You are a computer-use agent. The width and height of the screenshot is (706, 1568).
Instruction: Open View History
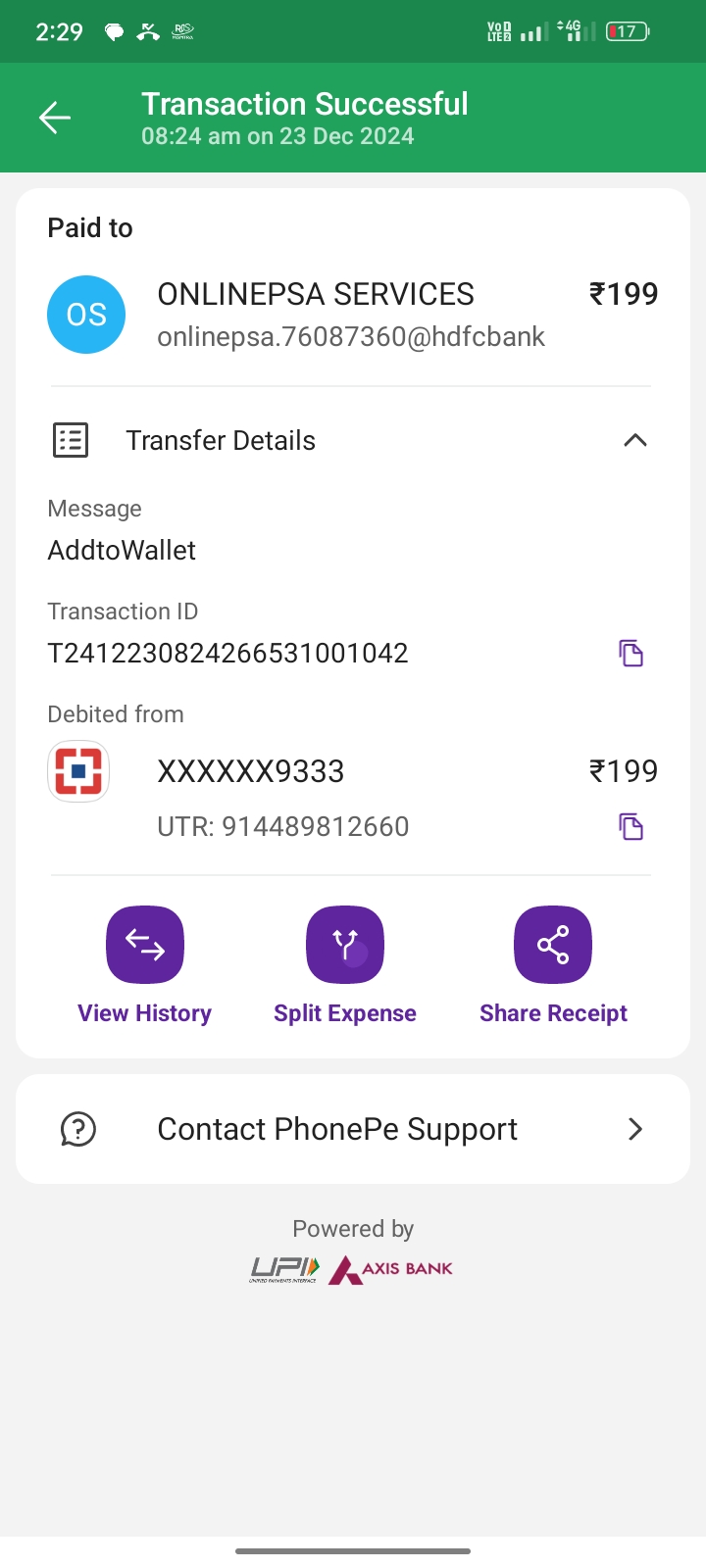[145, 946]
